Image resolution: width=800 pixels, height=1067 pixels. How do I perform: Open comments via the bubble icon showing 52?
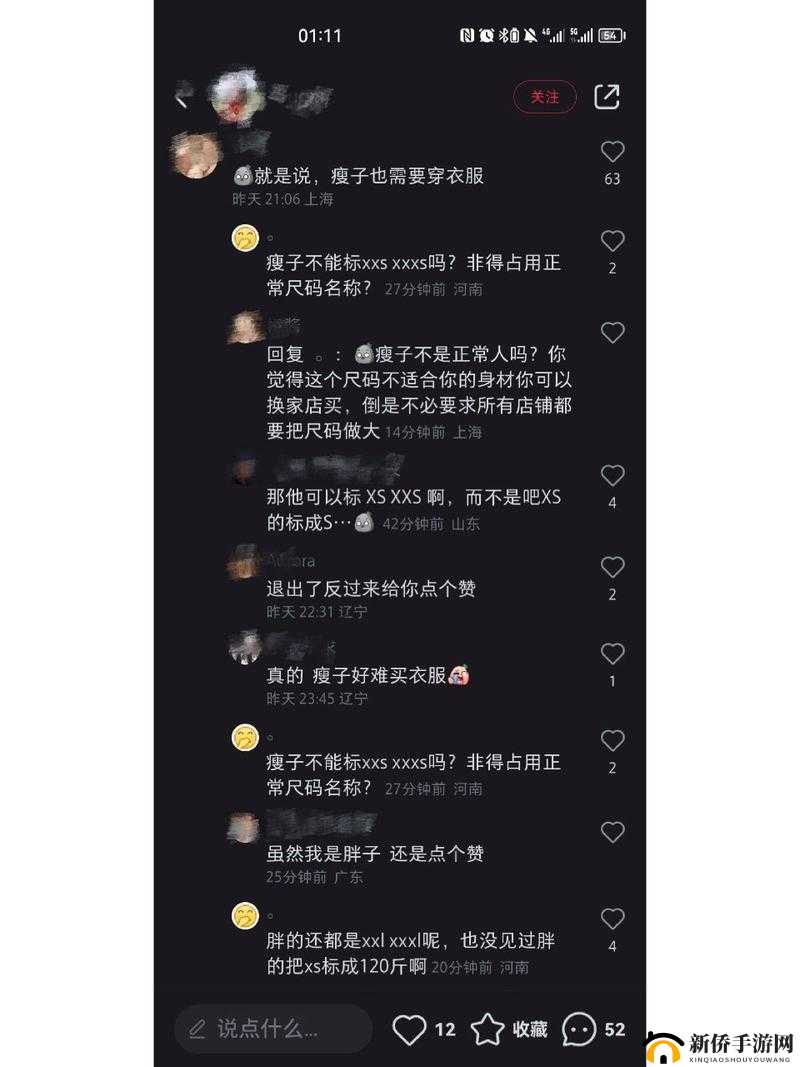click(578, 1029)
